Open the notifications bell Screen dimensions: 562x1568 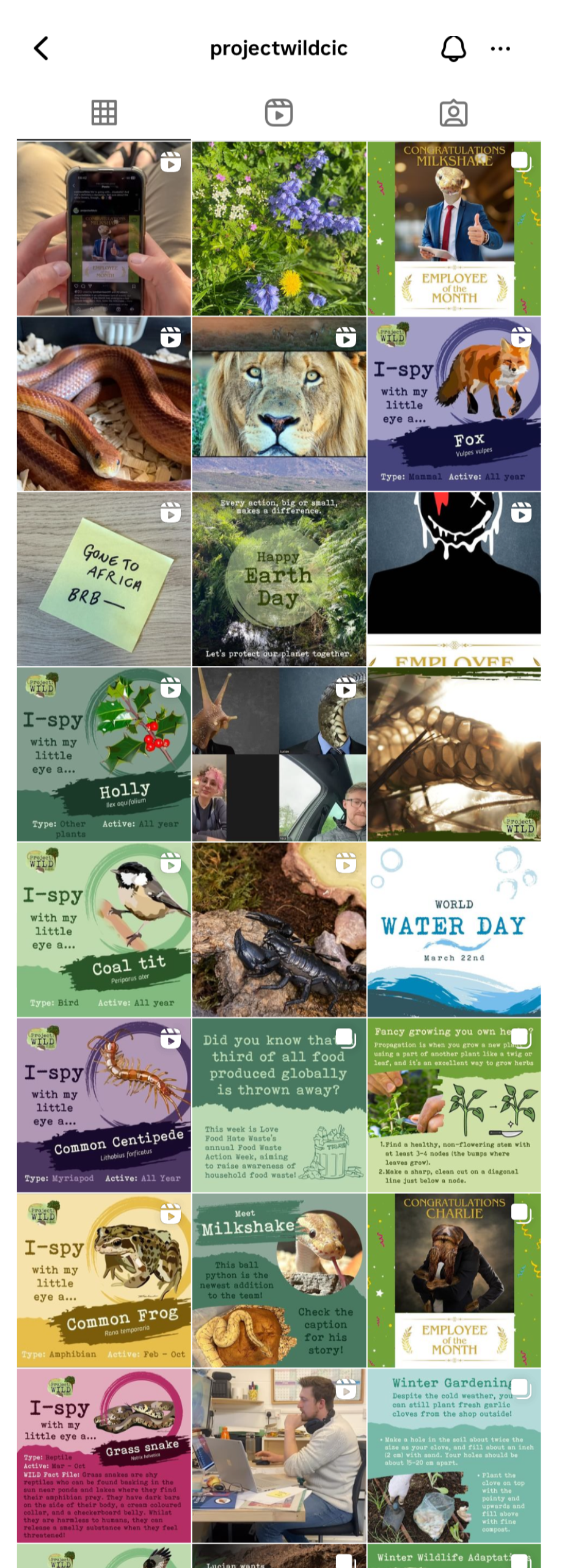(x=453, y=48)
